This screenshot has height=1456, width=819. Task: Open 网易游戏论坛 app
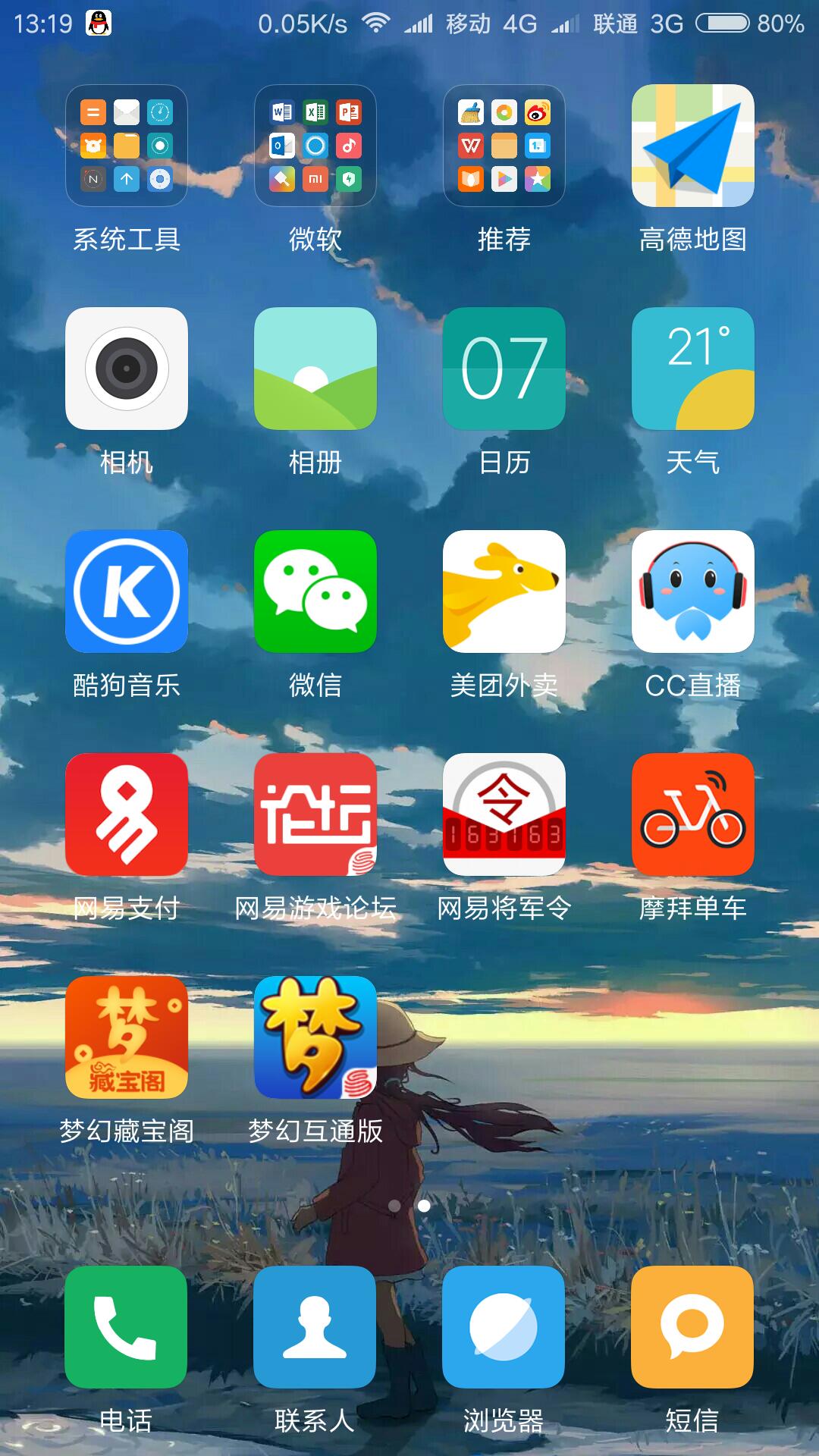[x=315, y=814]
